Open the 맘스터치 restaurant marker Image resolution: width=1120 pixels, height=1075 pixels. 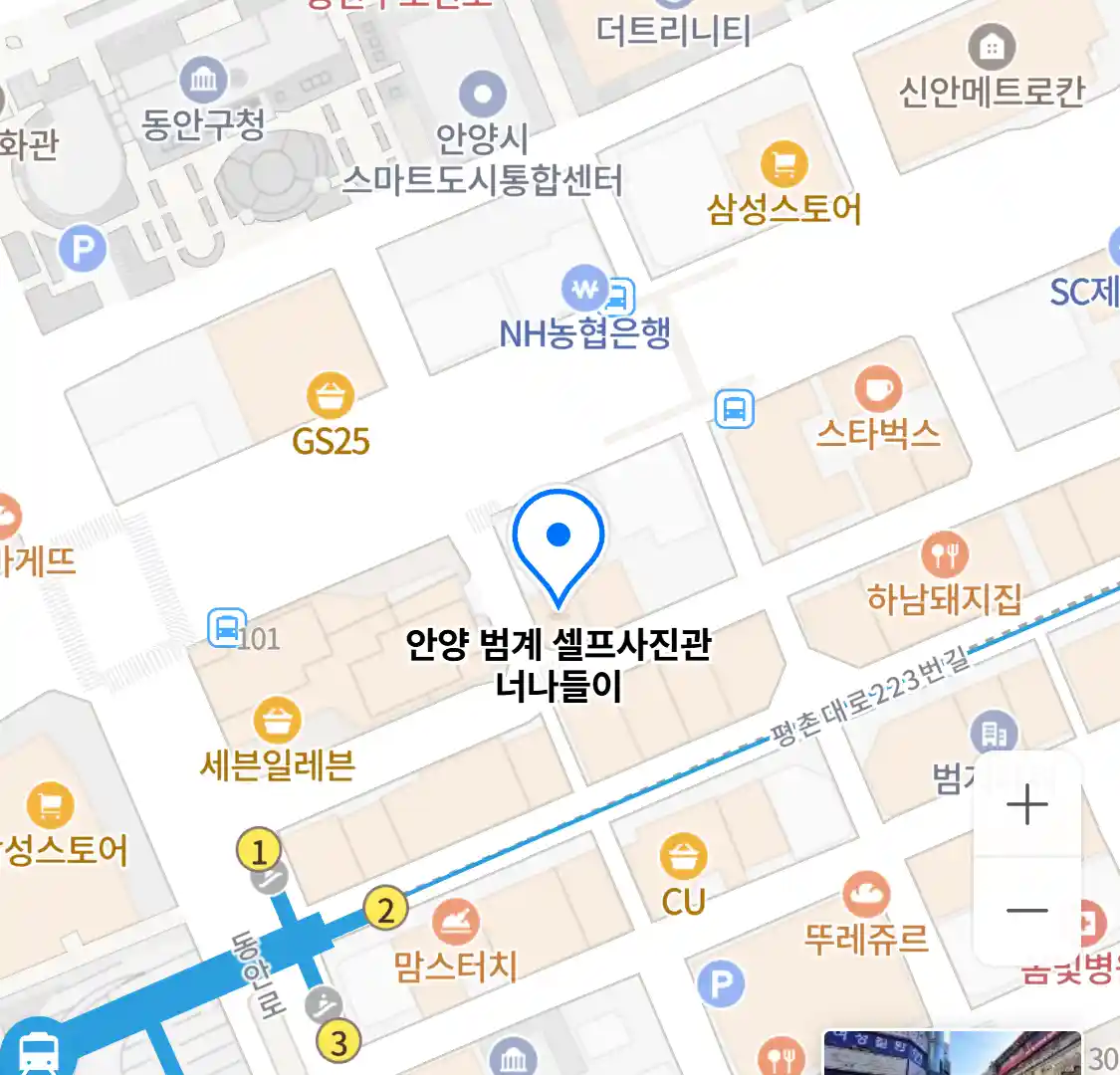456,923
